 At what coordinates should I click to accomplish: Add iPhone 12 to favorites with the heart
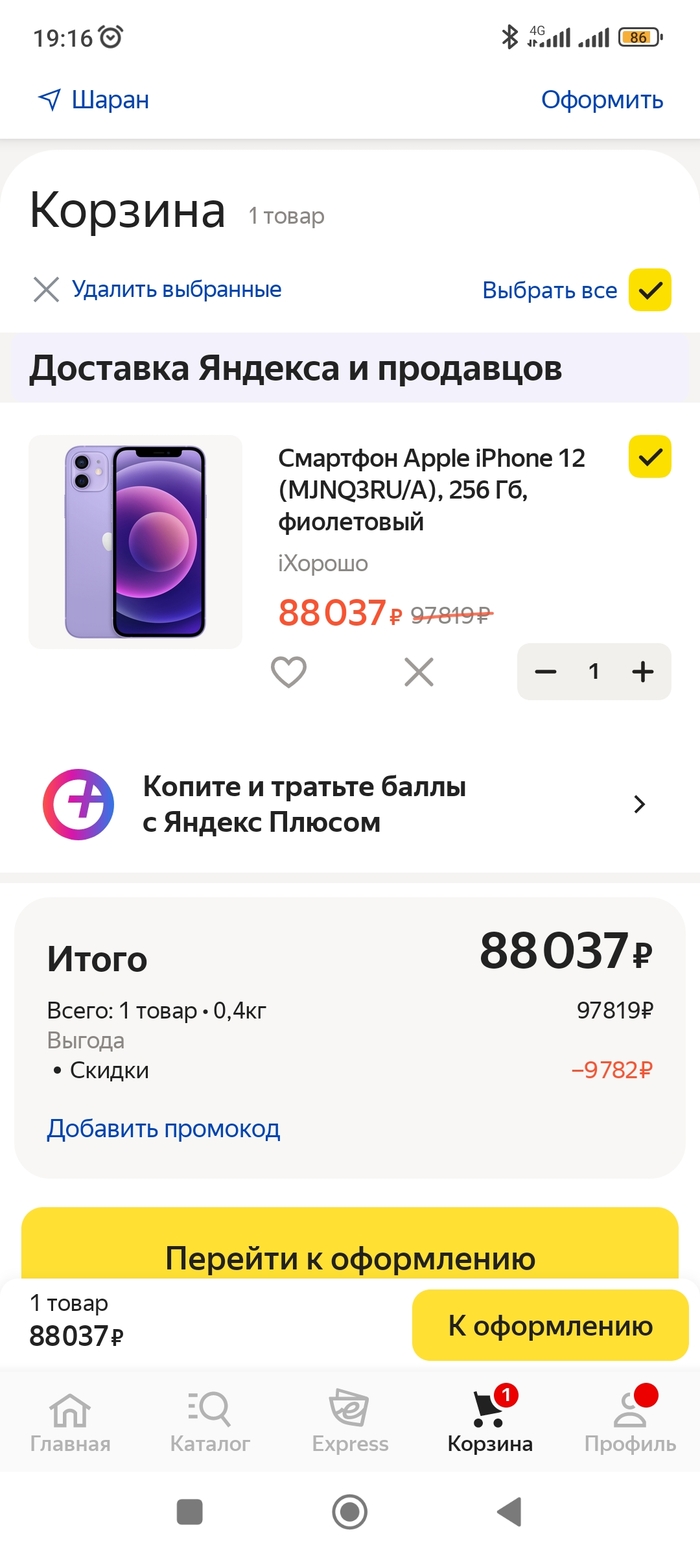[289, 672]
